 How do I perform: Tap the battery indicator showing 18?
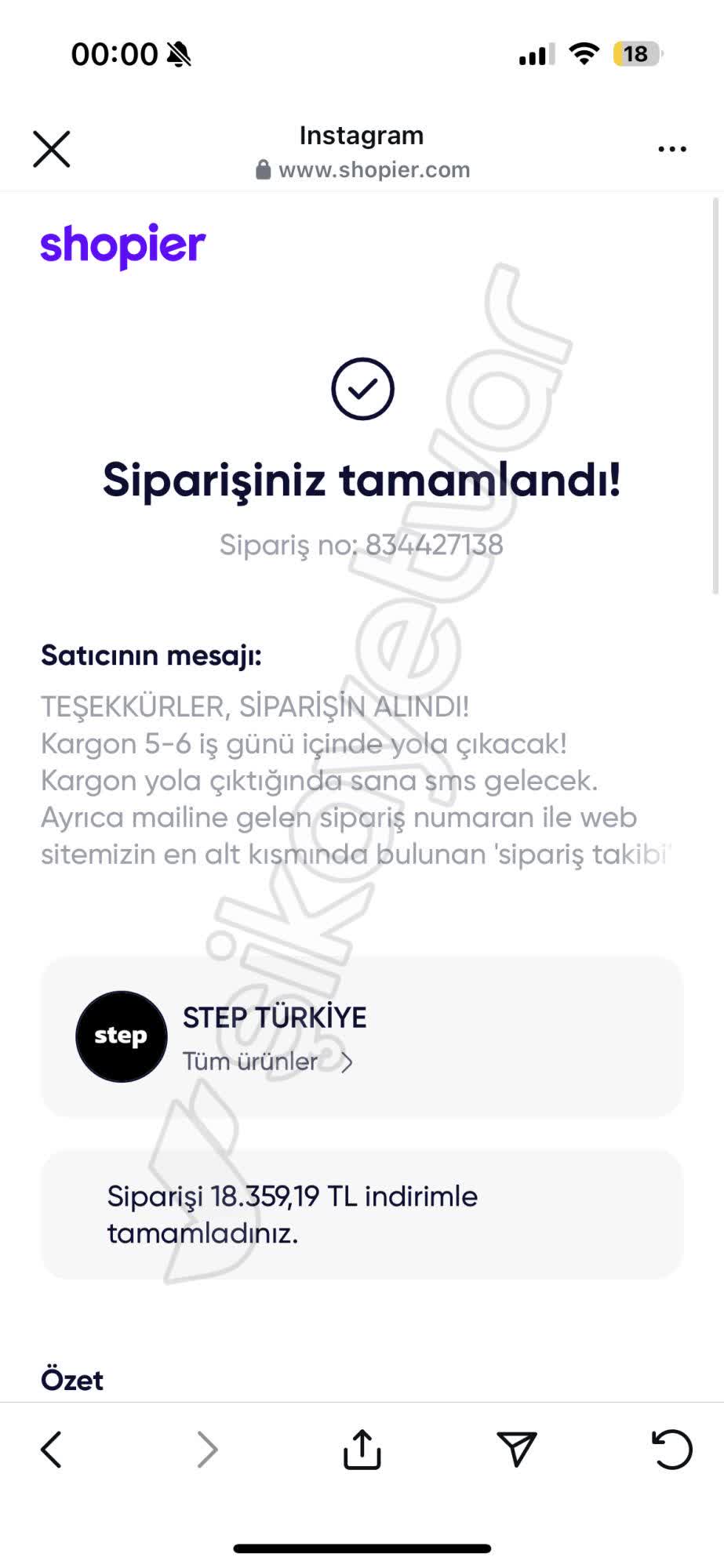(x=635, y=54)
